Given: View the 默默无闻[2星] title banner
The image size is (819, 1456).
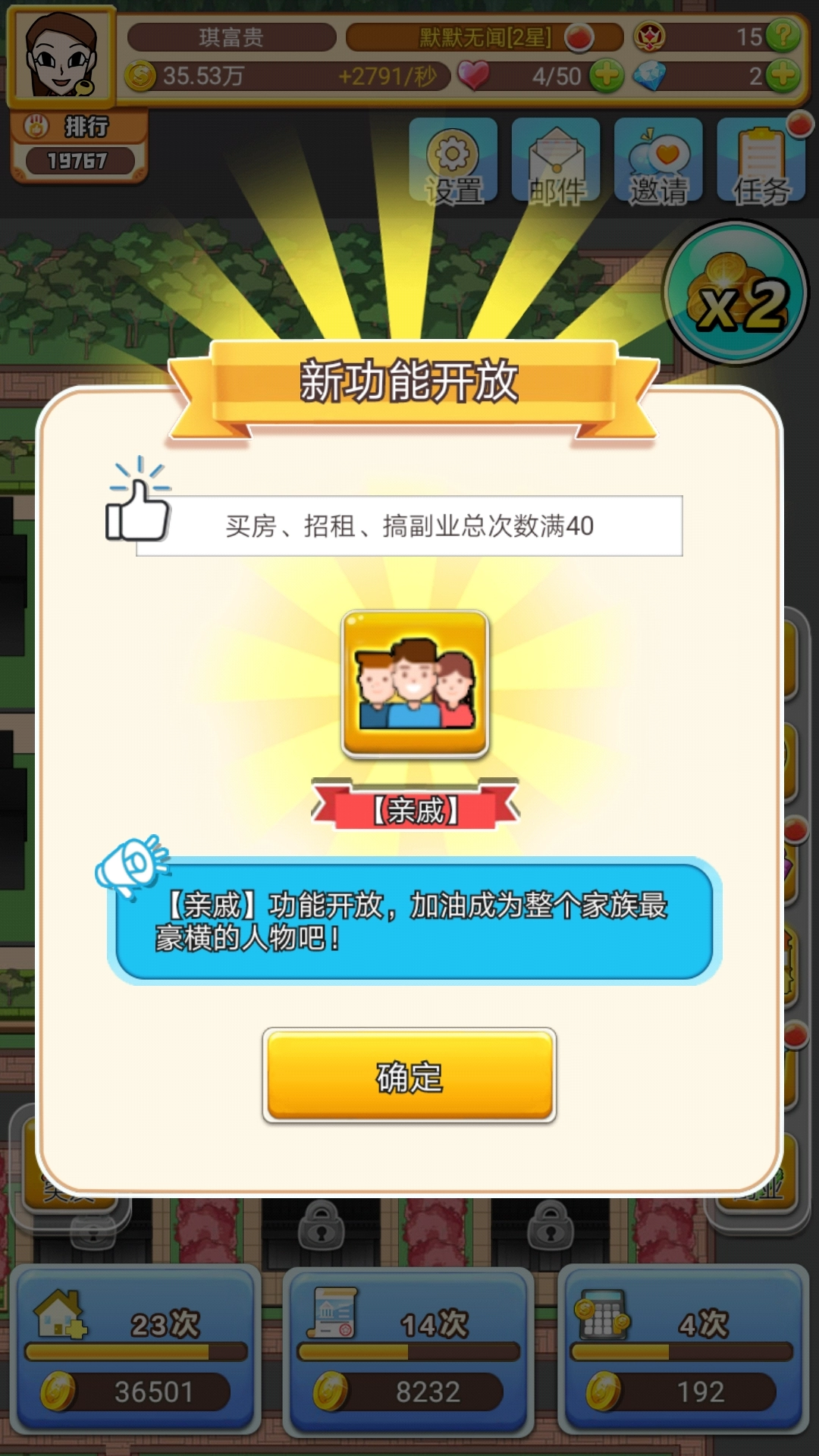Looking at the screenshot, I should pyautogui.click(x=485, y=36).
